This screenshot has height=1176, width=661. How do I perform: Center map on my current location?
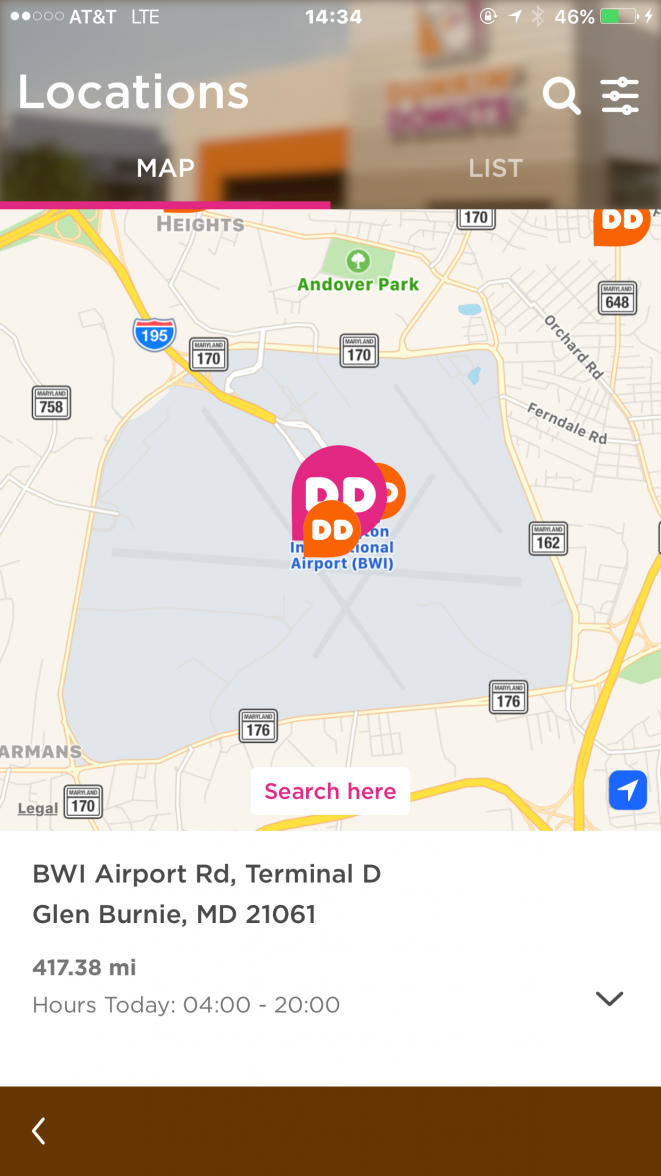point(628,791)
